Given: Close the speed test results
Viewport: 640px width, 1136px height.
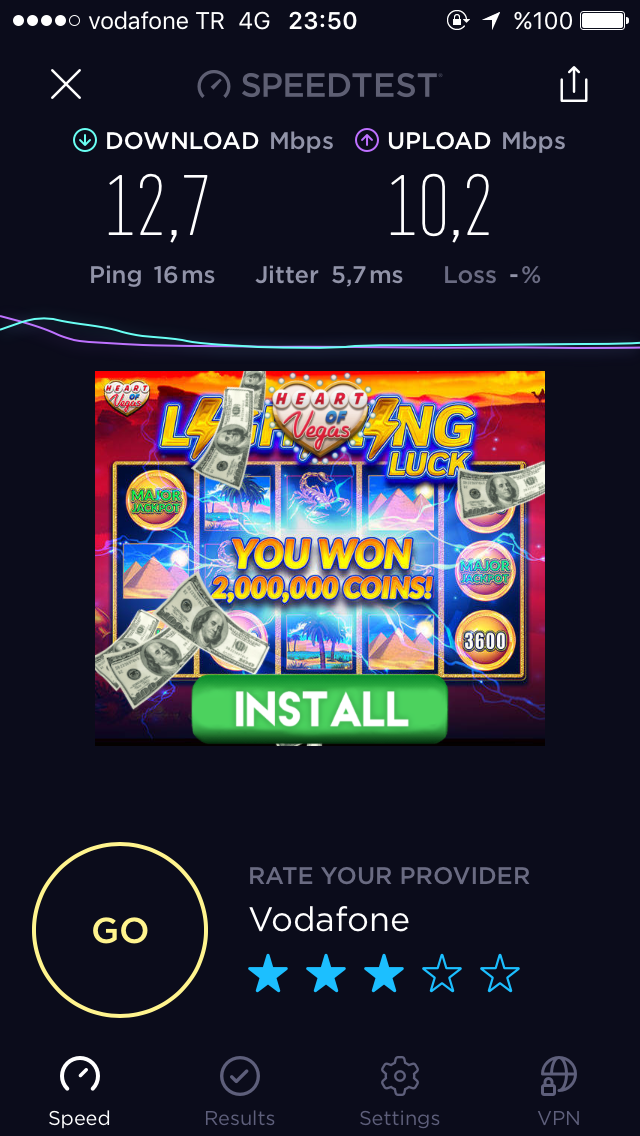Looking at the screenshot, I should coord(66,85).
